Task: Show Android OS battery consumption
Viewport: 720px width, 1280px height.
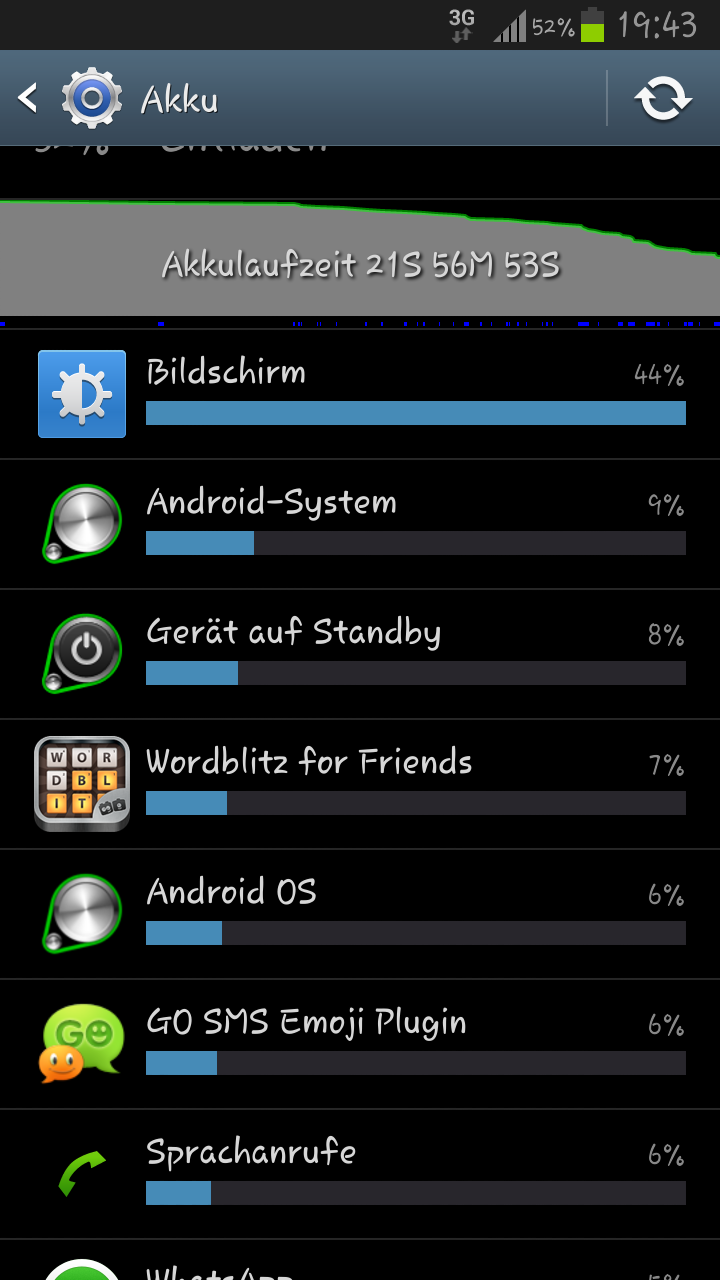Action: [x=360, y=915]
